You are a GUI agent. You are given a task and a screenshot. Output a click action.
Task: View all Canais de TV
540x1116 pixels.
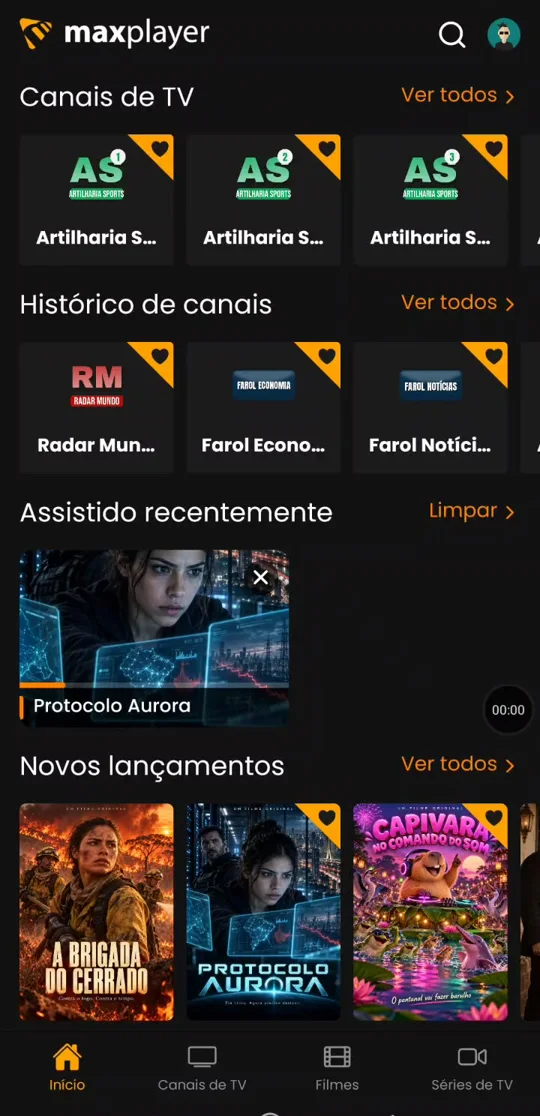click(x=457, y=95)
